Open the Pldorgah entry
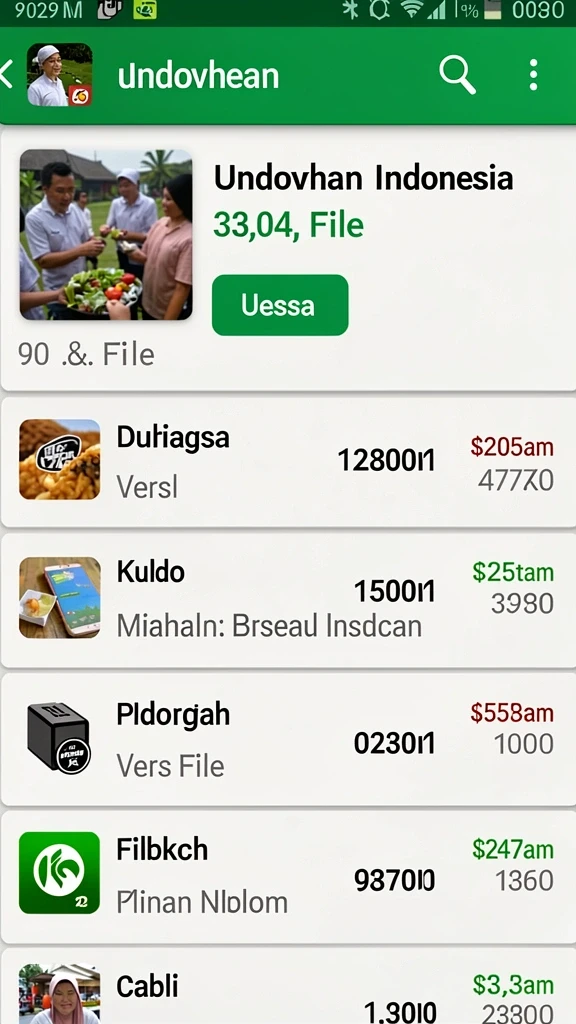 click(x=288, y=739)
